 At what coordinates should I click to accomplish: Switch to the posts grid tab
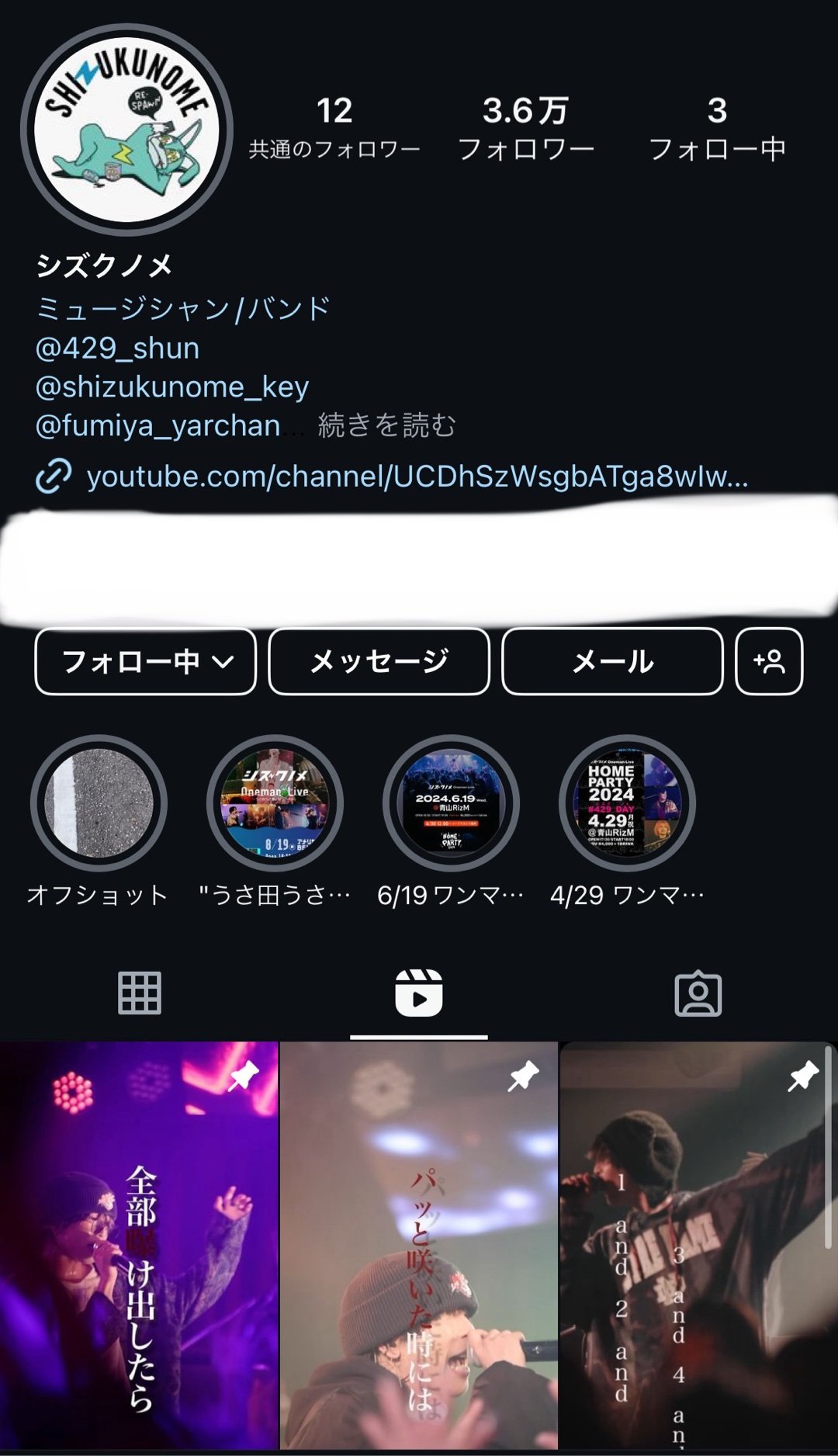pos(140,993)
